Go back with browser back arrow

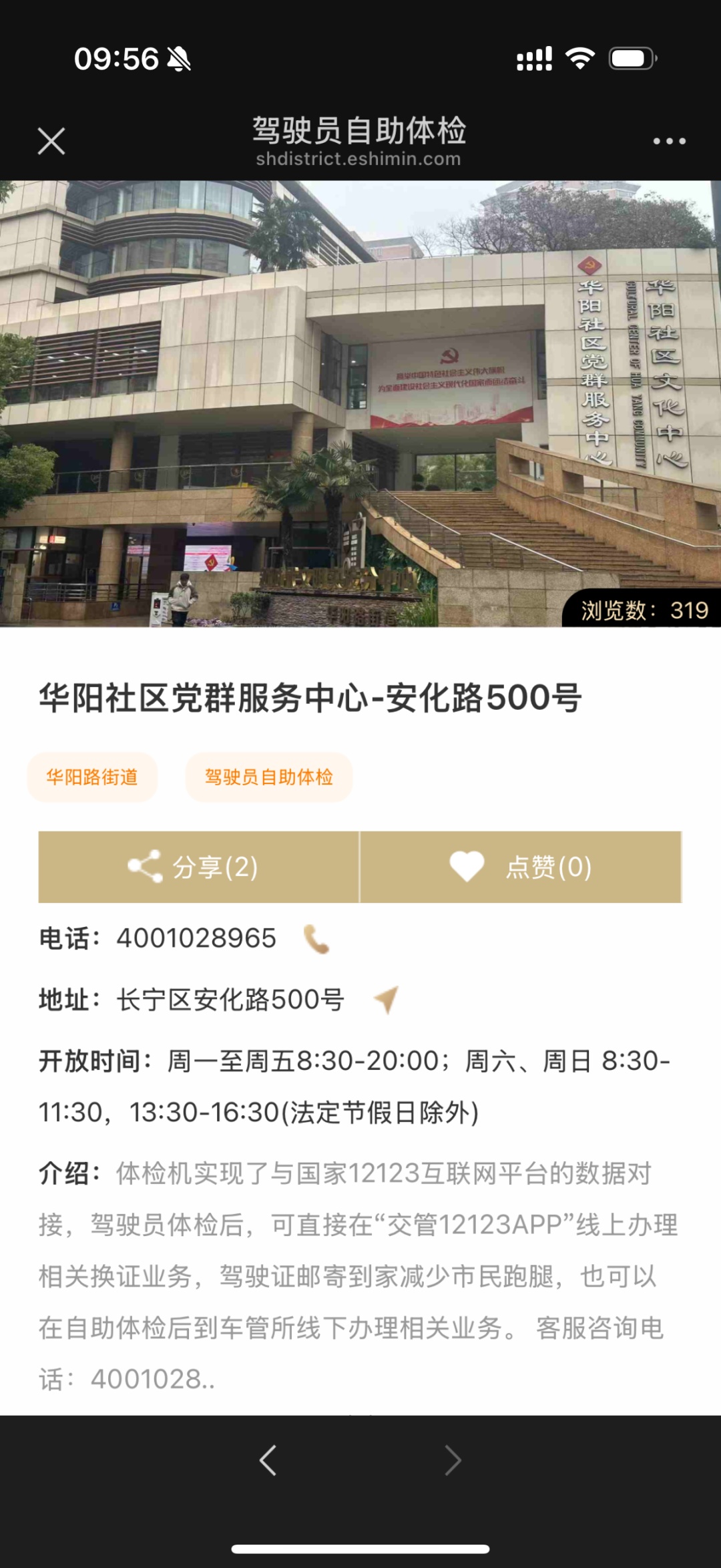coord(268,1460)
